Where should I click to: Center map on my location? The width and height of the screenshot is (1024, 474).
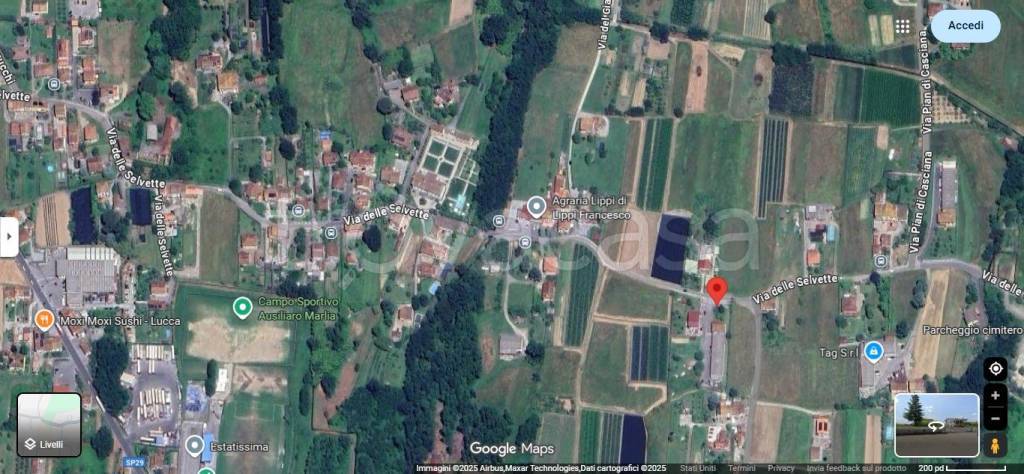click(x=995, y=369)
